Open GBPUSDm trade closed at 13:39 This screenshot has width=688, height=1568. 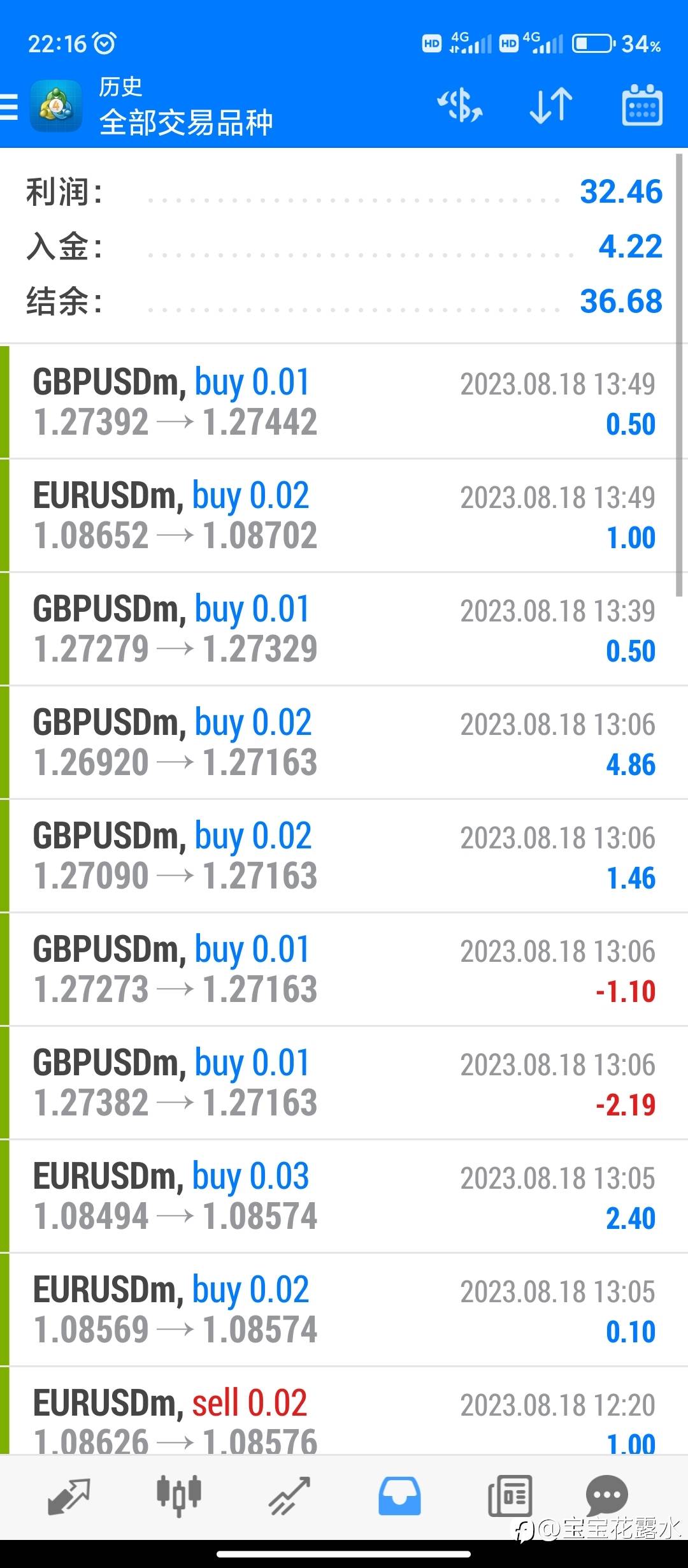point(344,629)
